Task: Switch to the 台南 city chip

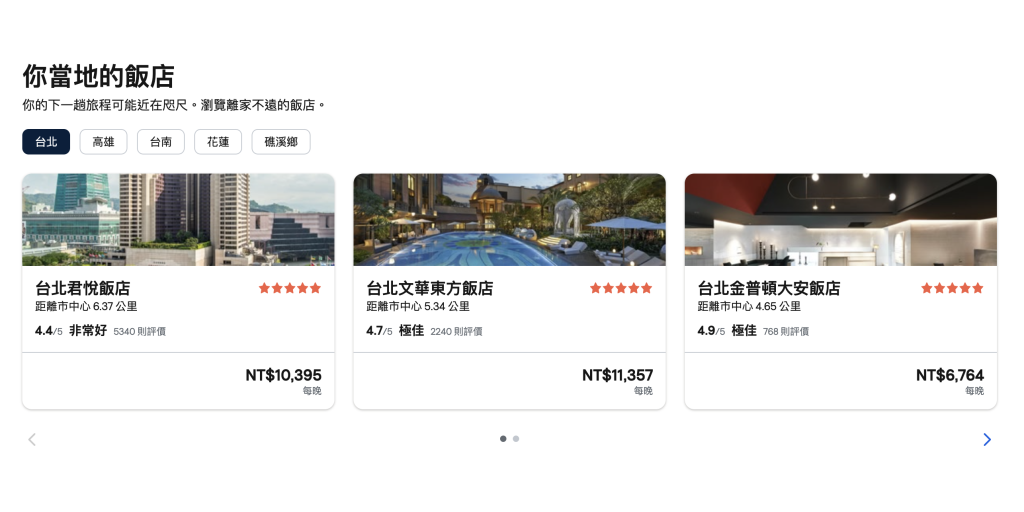Action: pos(160,142)
